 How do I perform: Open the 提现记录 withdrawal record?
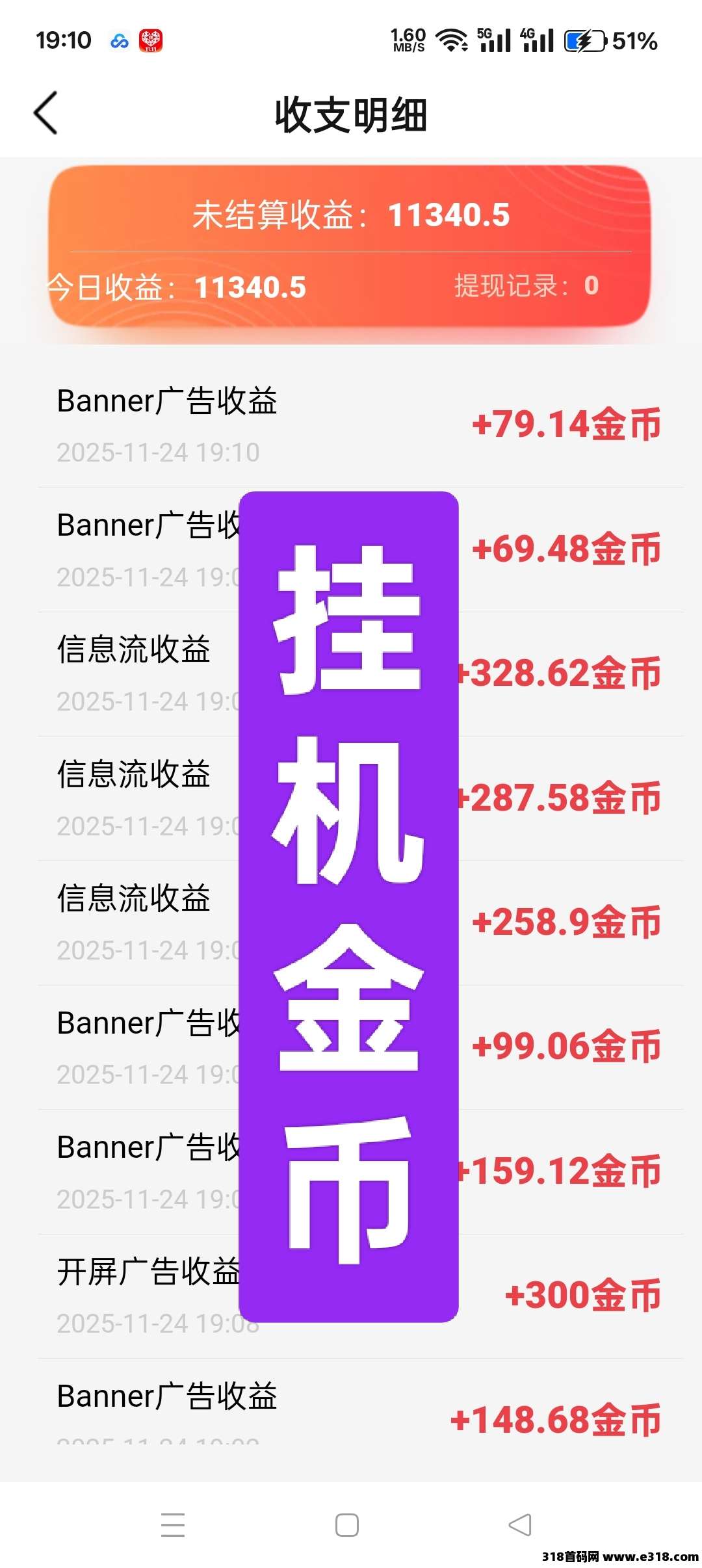pyautogui.click(x=526, y=286)
